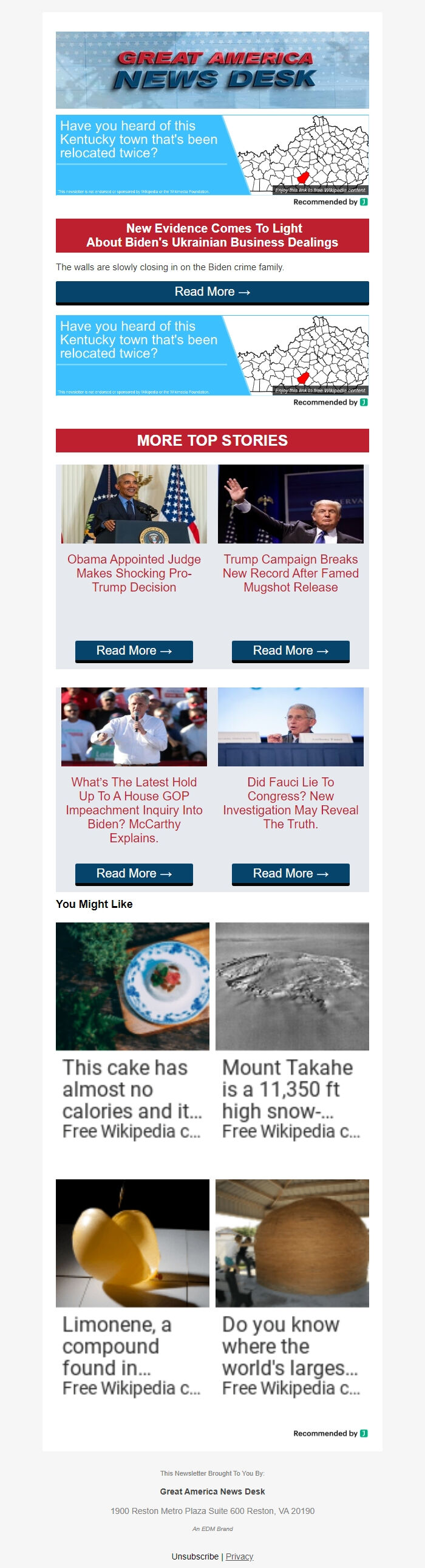
Task: Open the Kentucky town banner above More Top Stories
Action: 212,355
